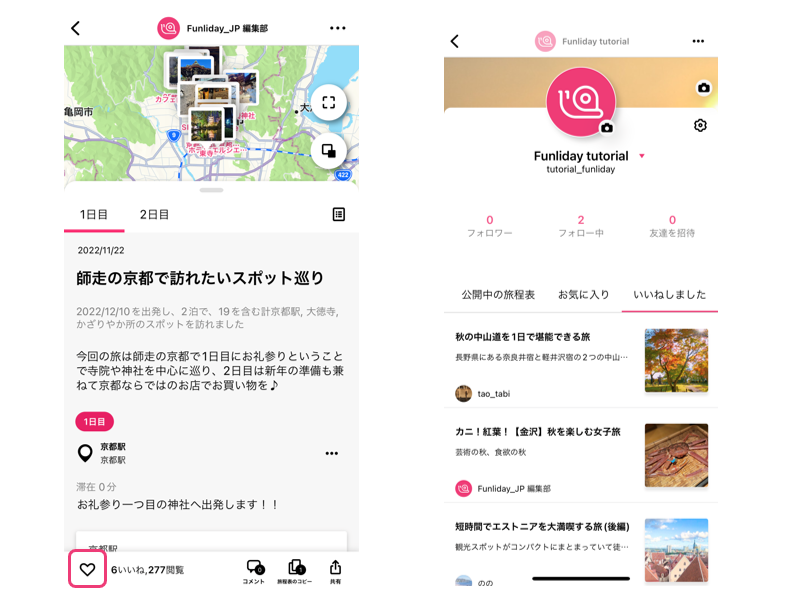Open profile settings gear
Viewport: 799px width, 603px height.
(700, 125)
